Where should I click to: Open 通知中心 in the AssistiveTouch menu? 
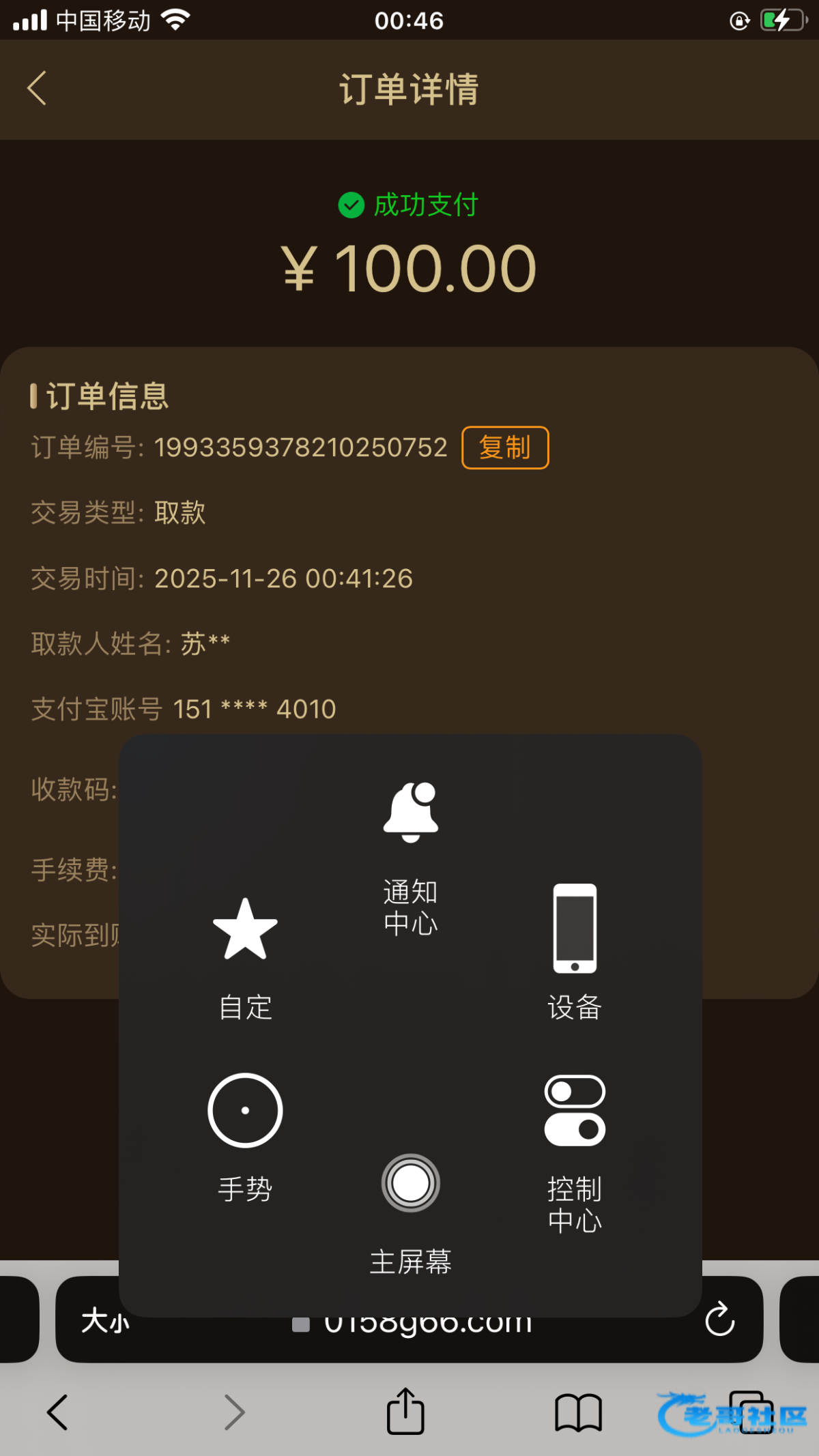pos(410,859)
